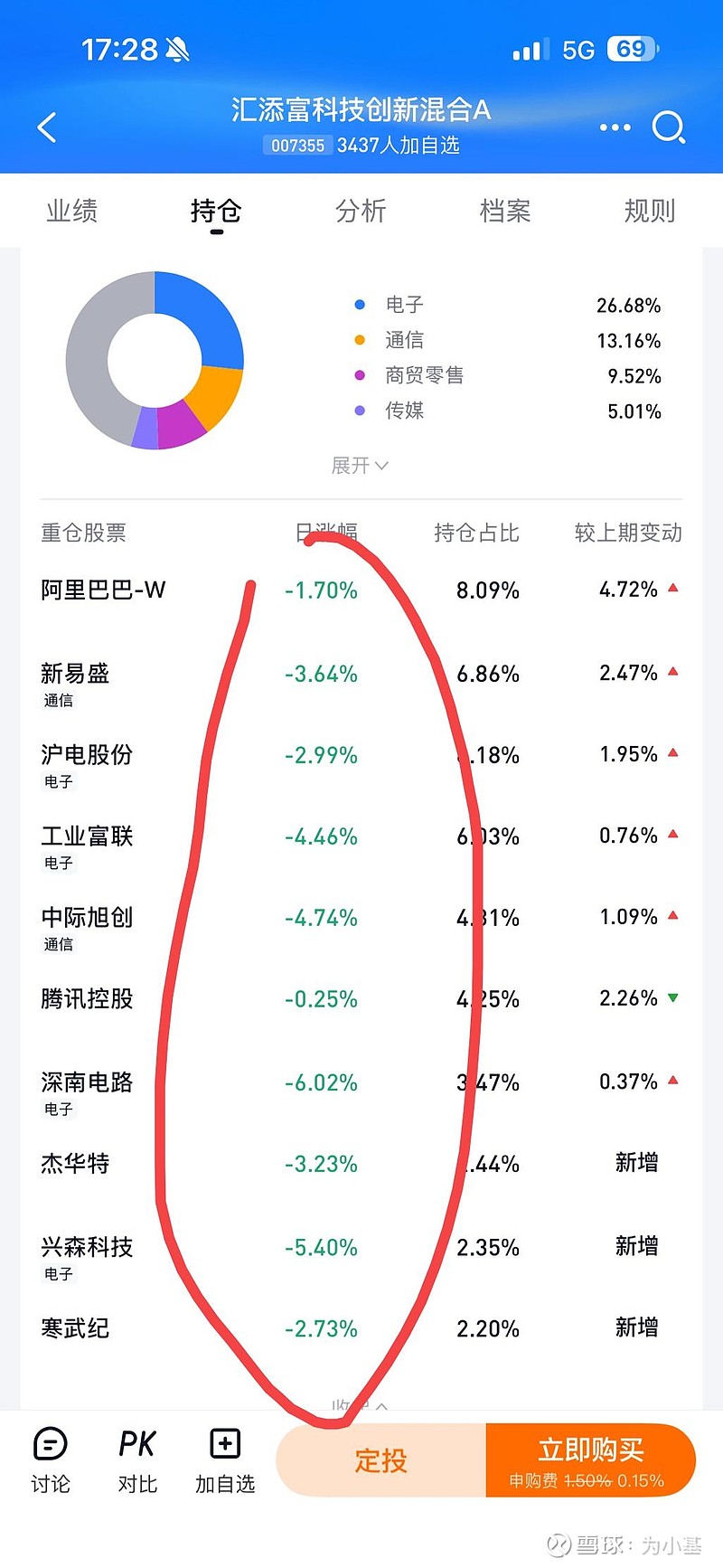Tap the fund code 007355 badge
Screen dimensions: 723x1568
297,144
